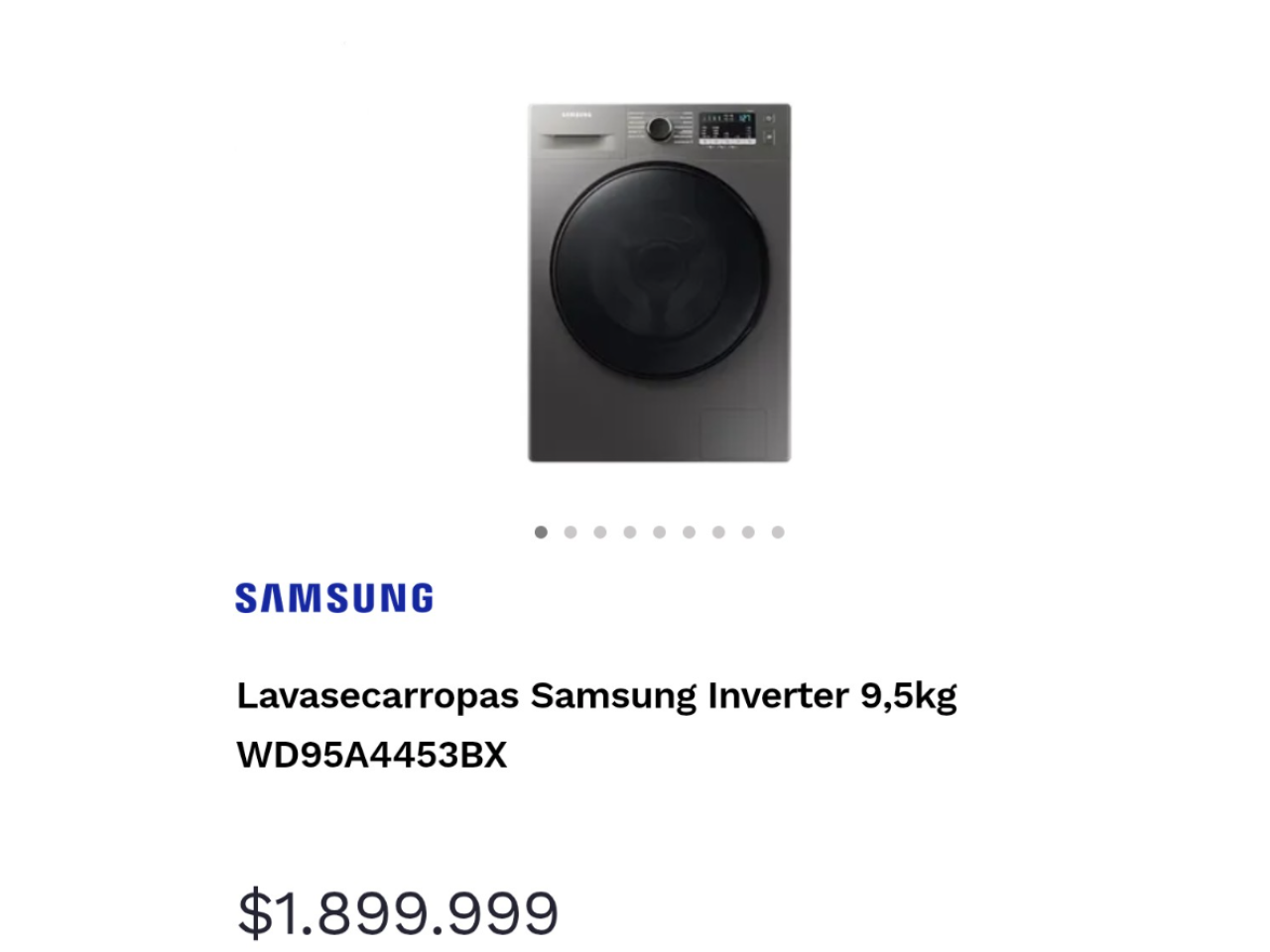The width and height of the screenshot is (1270, 952).
Task: Go to the fifth carousel image dot
Action: (x=659, y=533)
